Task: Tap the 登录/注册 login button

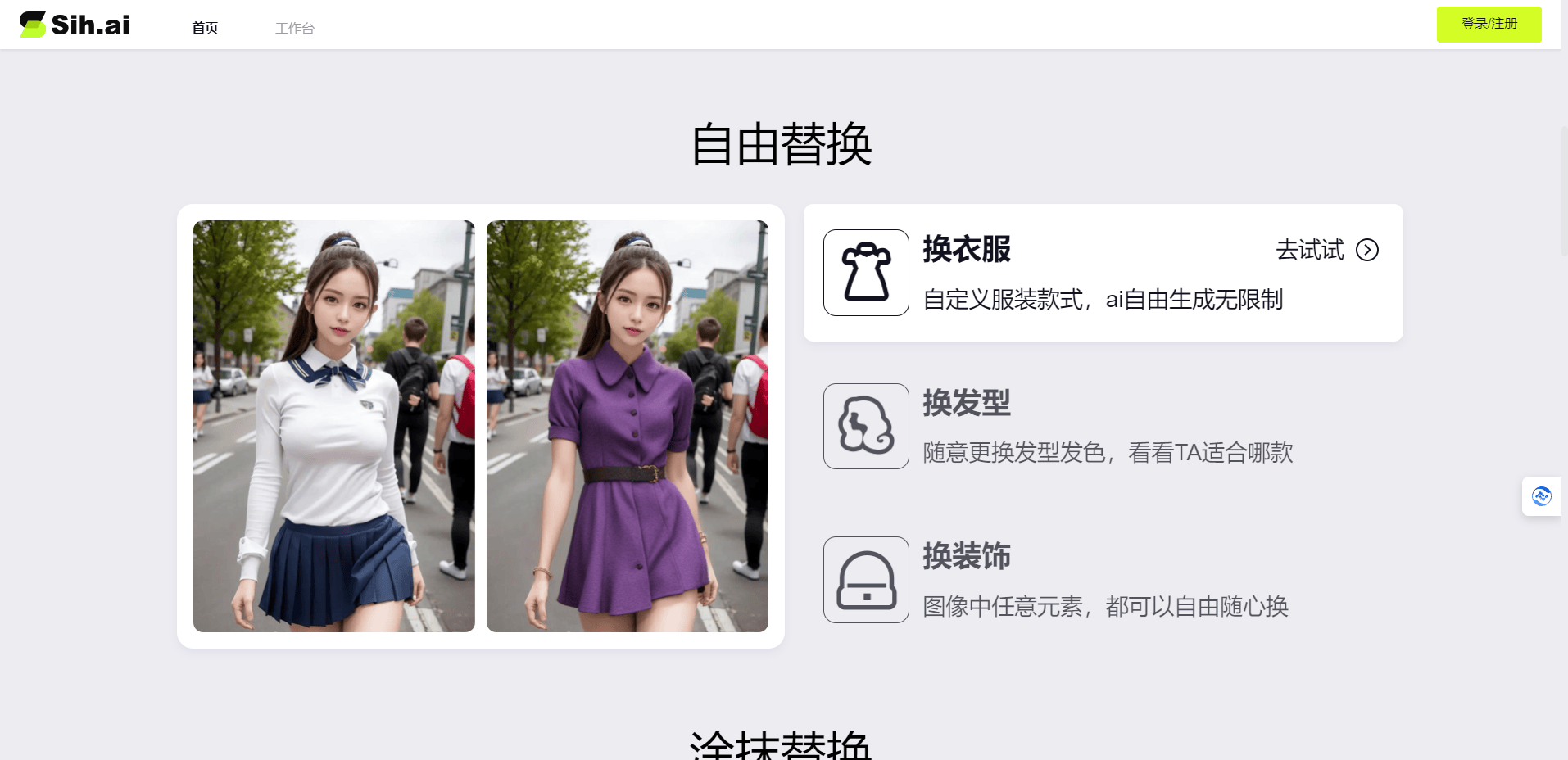Action: (x=1489, y=24)
